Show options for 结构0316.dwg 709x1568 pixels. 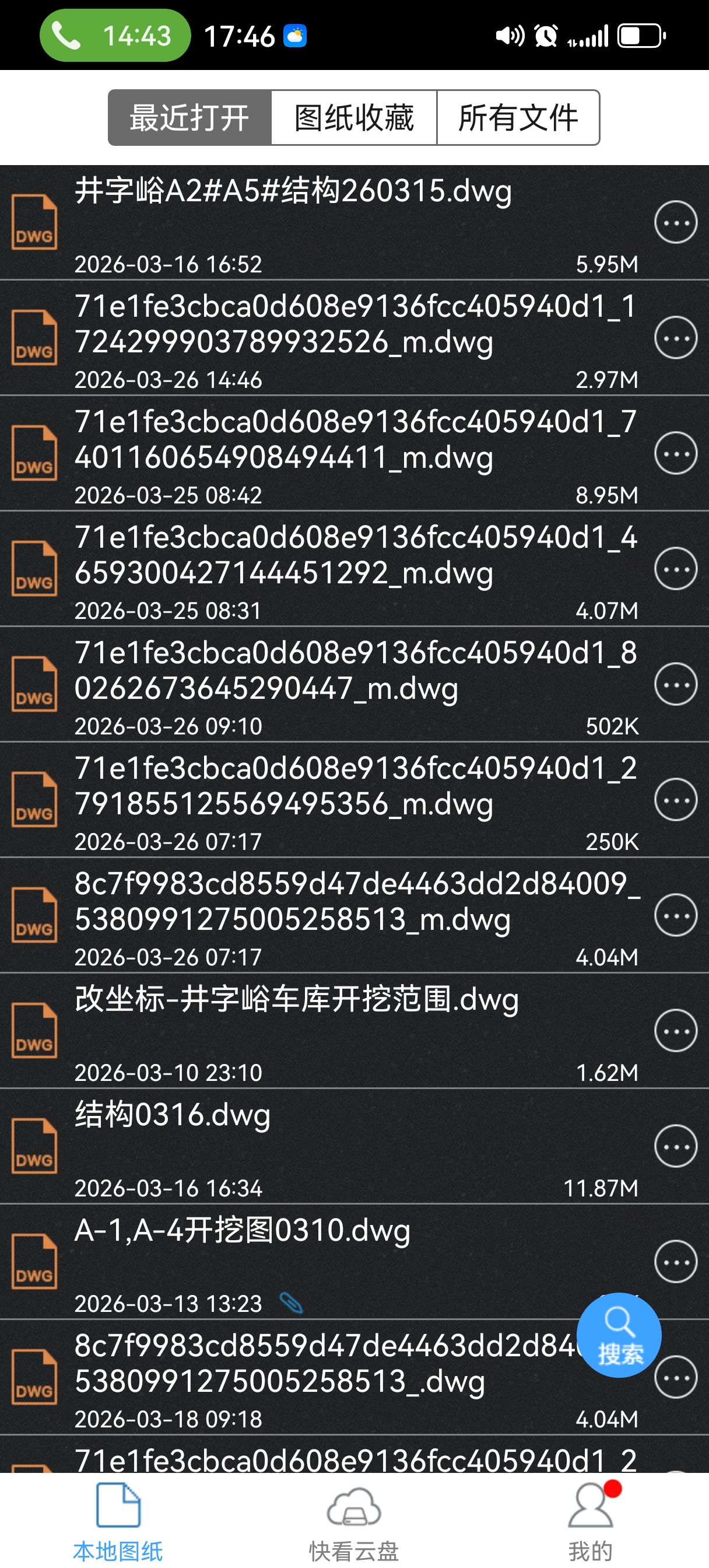pos(676,1147)
